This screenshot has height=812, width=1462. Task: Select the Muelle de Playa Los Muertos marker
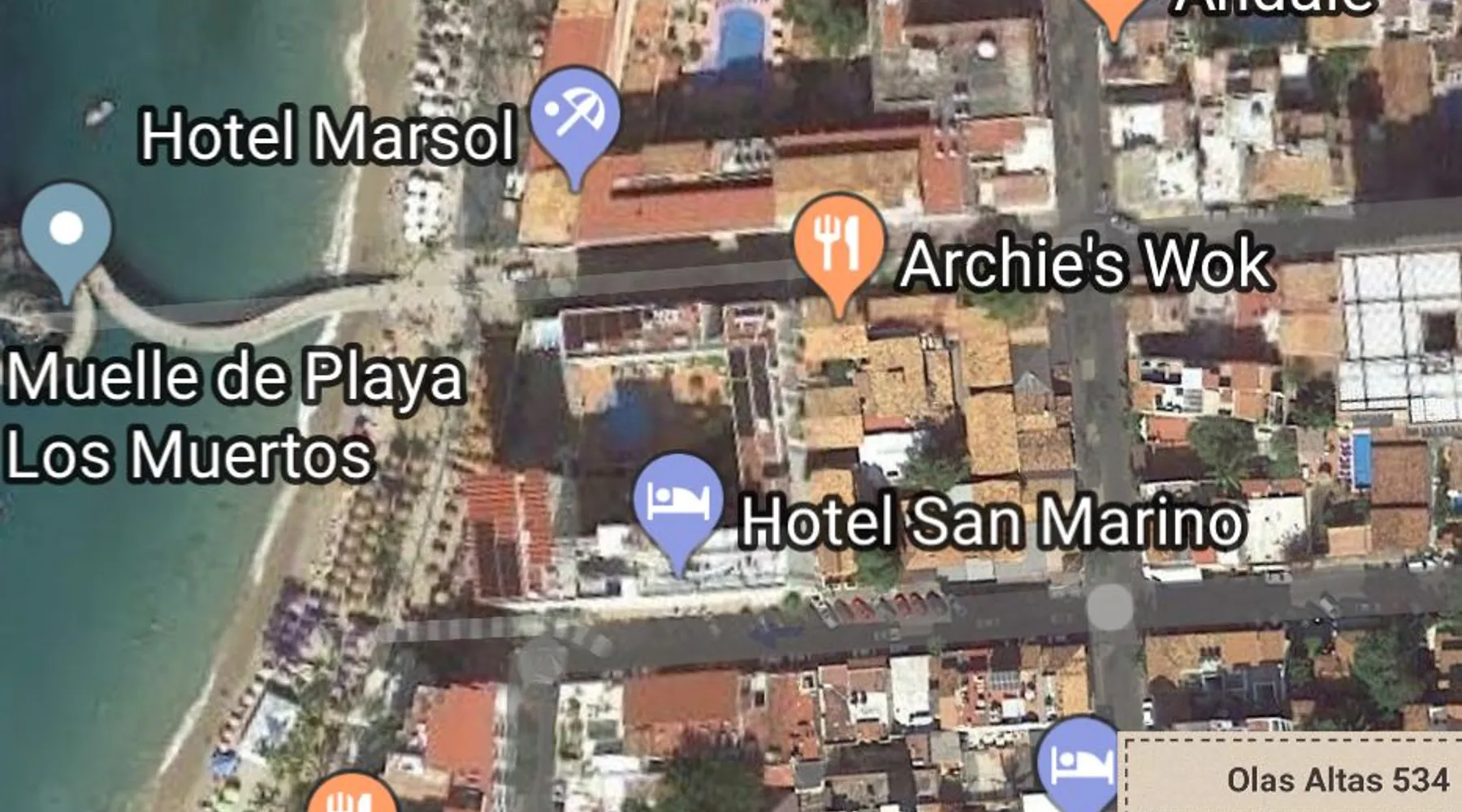[x=67, y=231]
